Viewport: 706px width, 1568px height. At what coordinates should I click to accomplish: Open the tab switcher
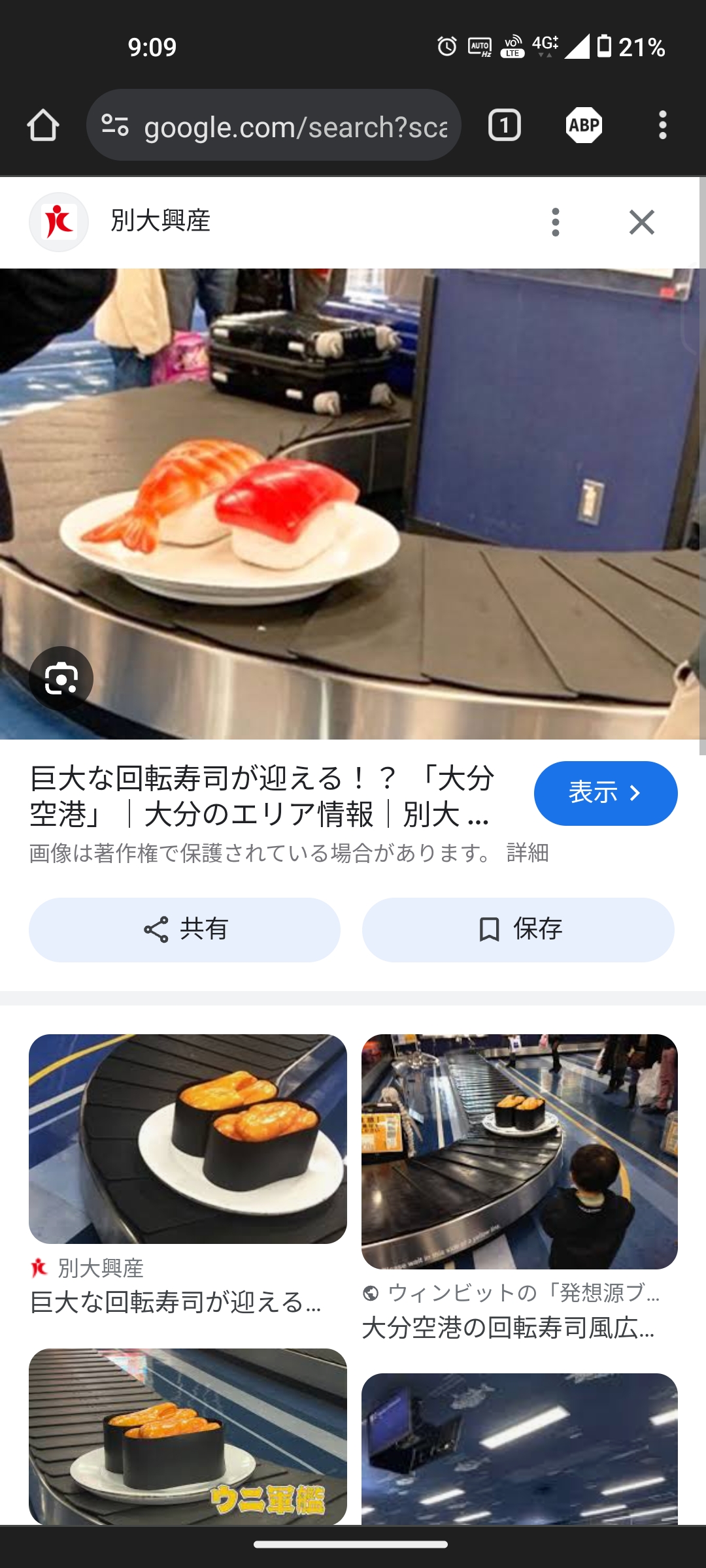click(x=504, y=125)
